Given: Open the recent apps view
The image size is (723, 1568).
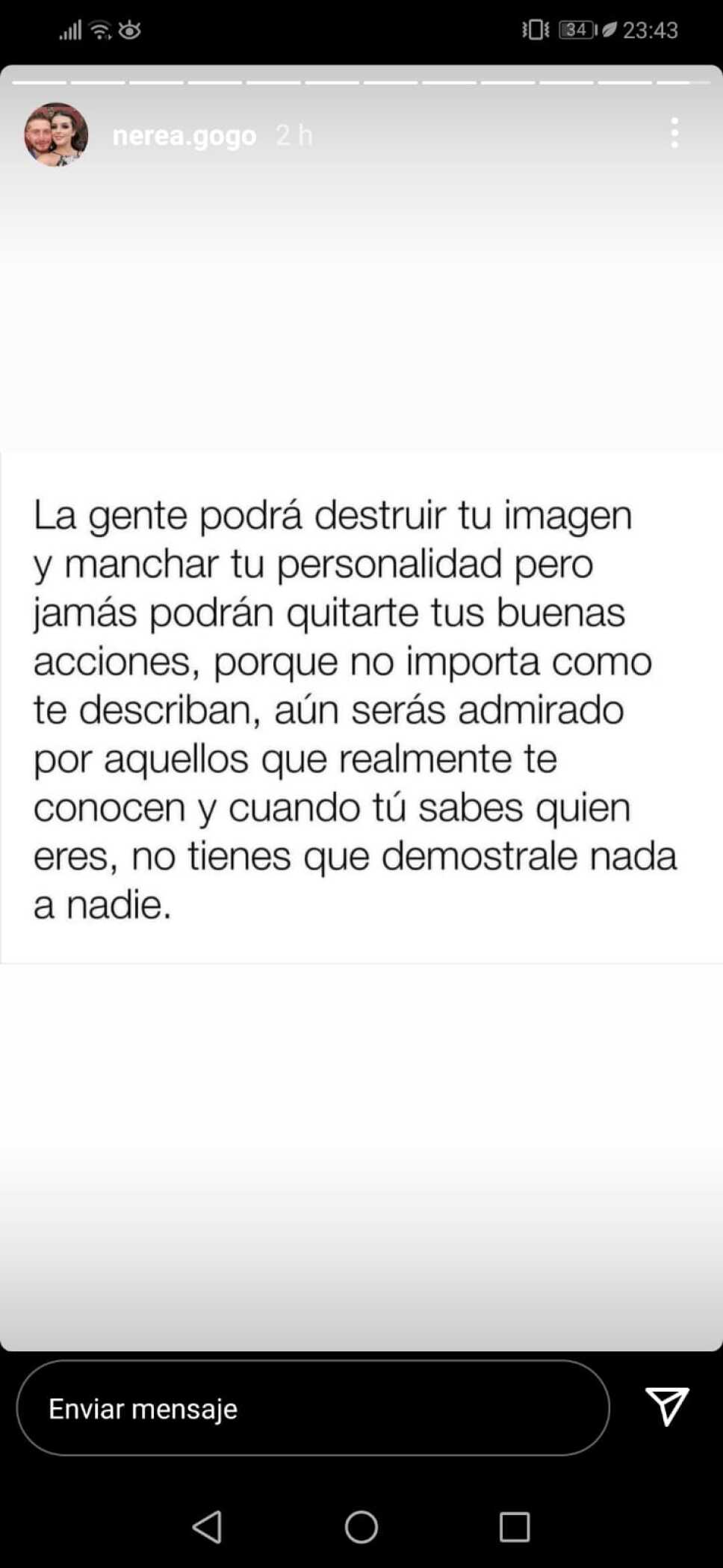Looking at the screenshot, I should tap(514, 1527).
